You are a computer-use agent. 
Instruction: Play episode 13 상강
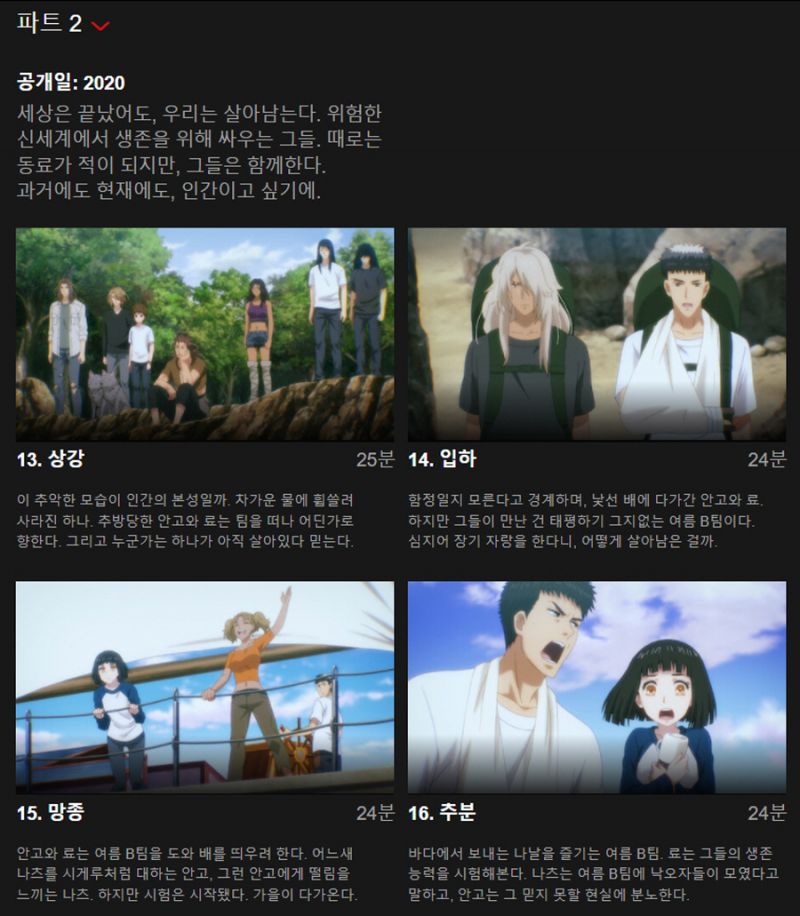pyautogui.click(x=204, y=334)
